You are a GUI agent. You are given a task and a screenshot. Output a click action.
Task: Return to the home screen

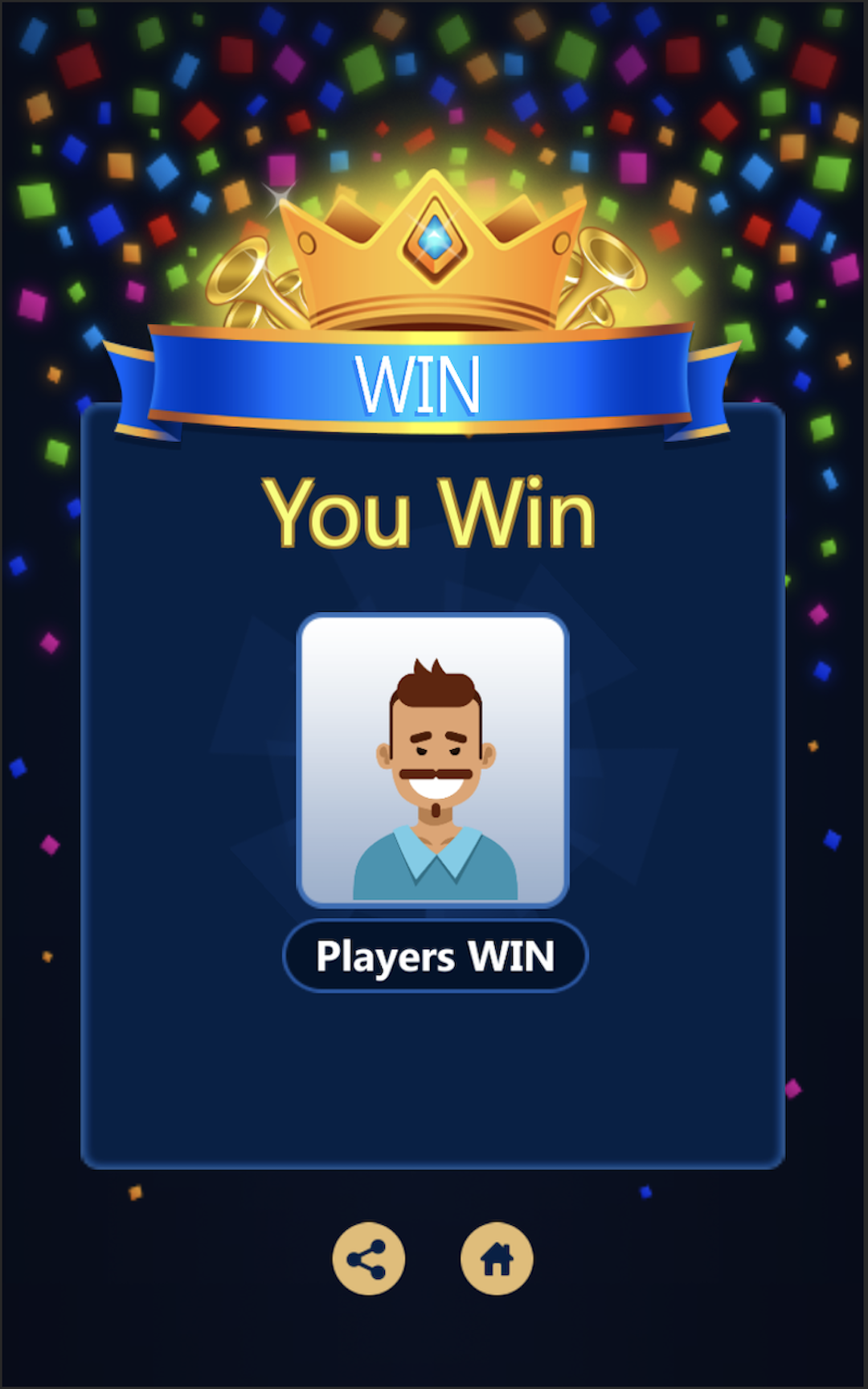tap(497, 1259)
